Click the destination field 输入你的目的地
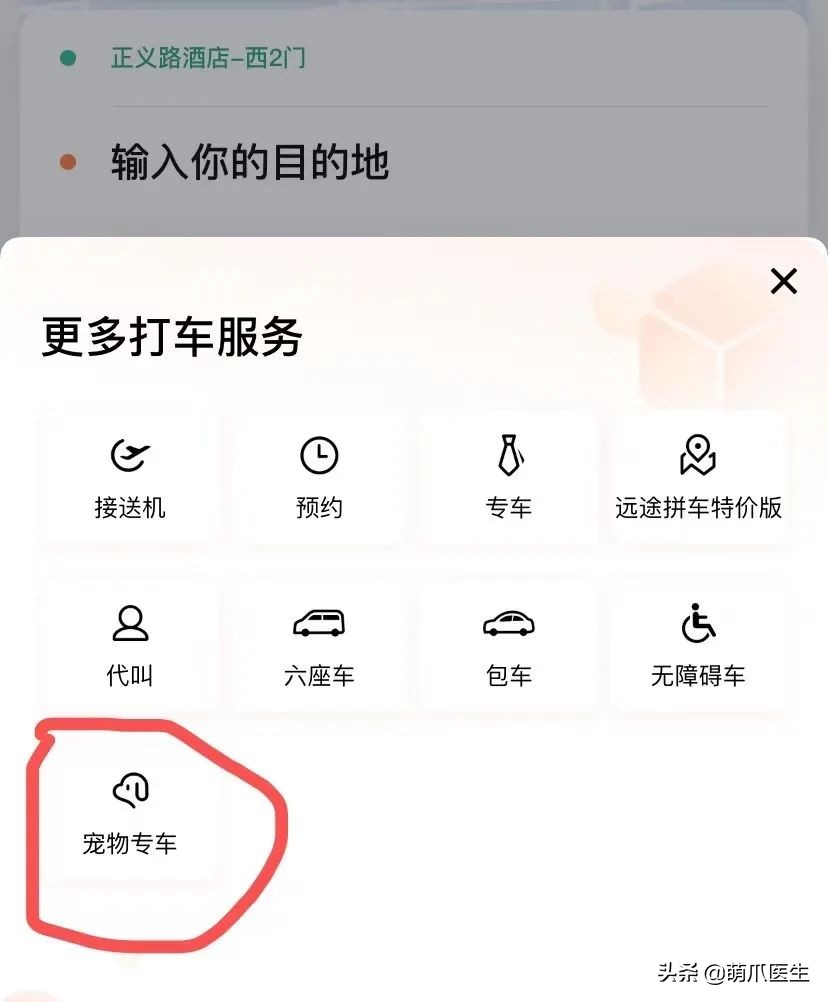828x1002 pixels. tap(245, 160)
